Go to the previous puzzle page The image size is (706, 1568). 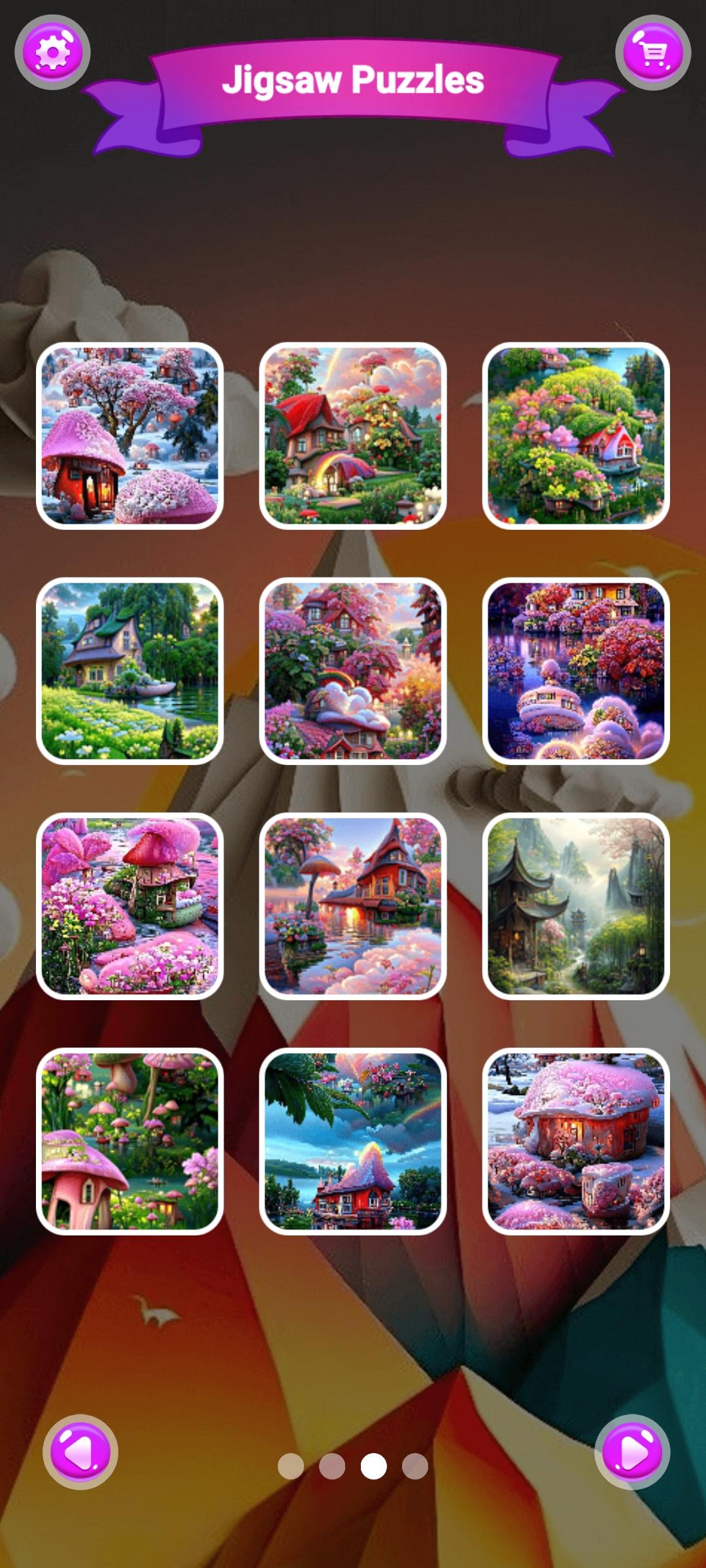pos(80,1452)
